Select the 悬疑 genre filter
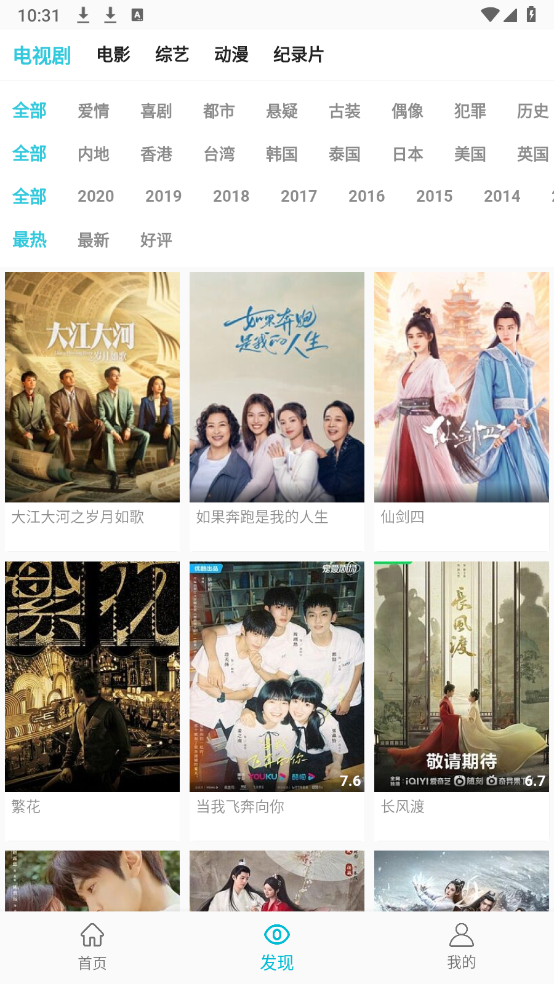This screenshot has height=984, width=554. (282, 111)
